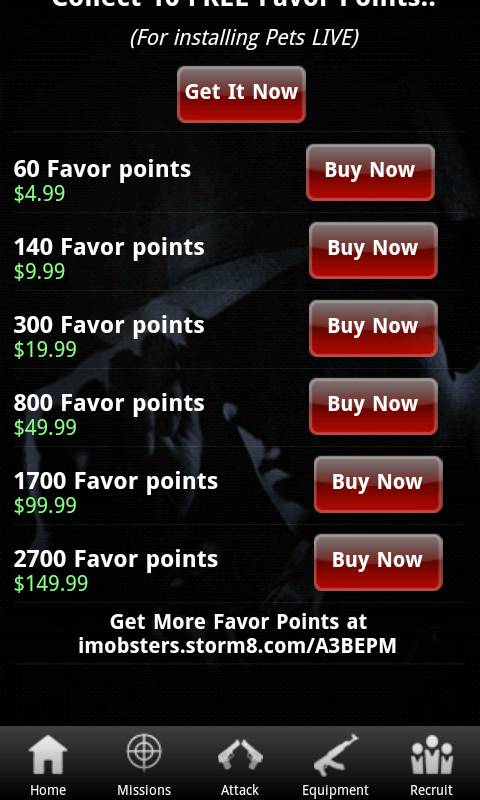480x800 pixels.
Task: Switch to the Missions tab
Action: 144,764
